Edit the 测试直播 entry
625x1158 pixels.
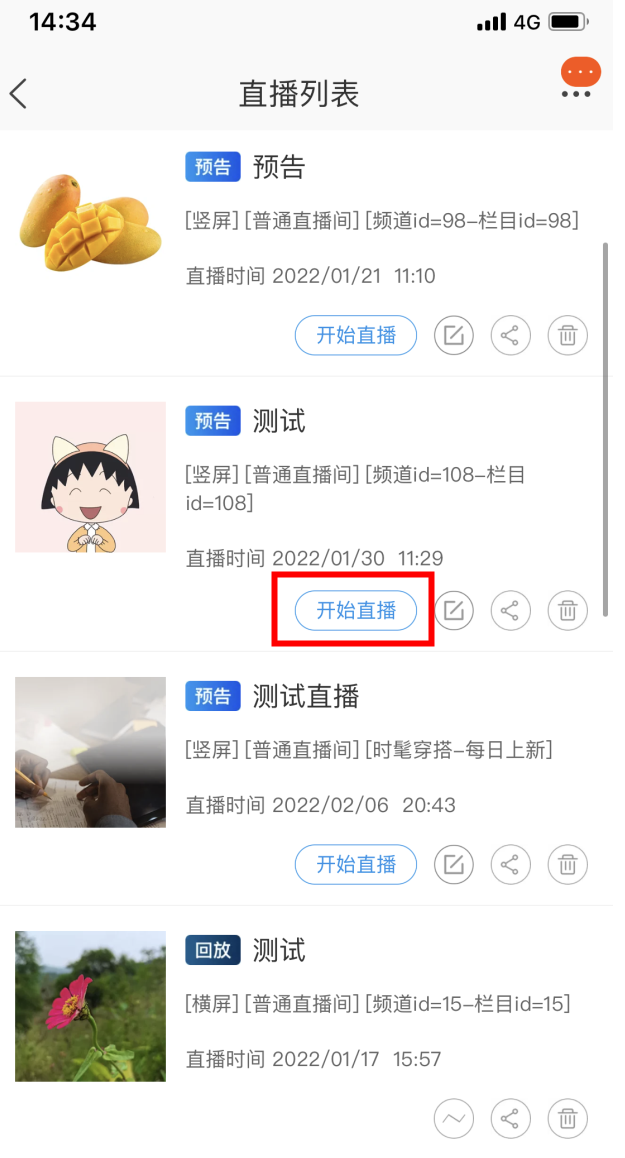[454, 864]
